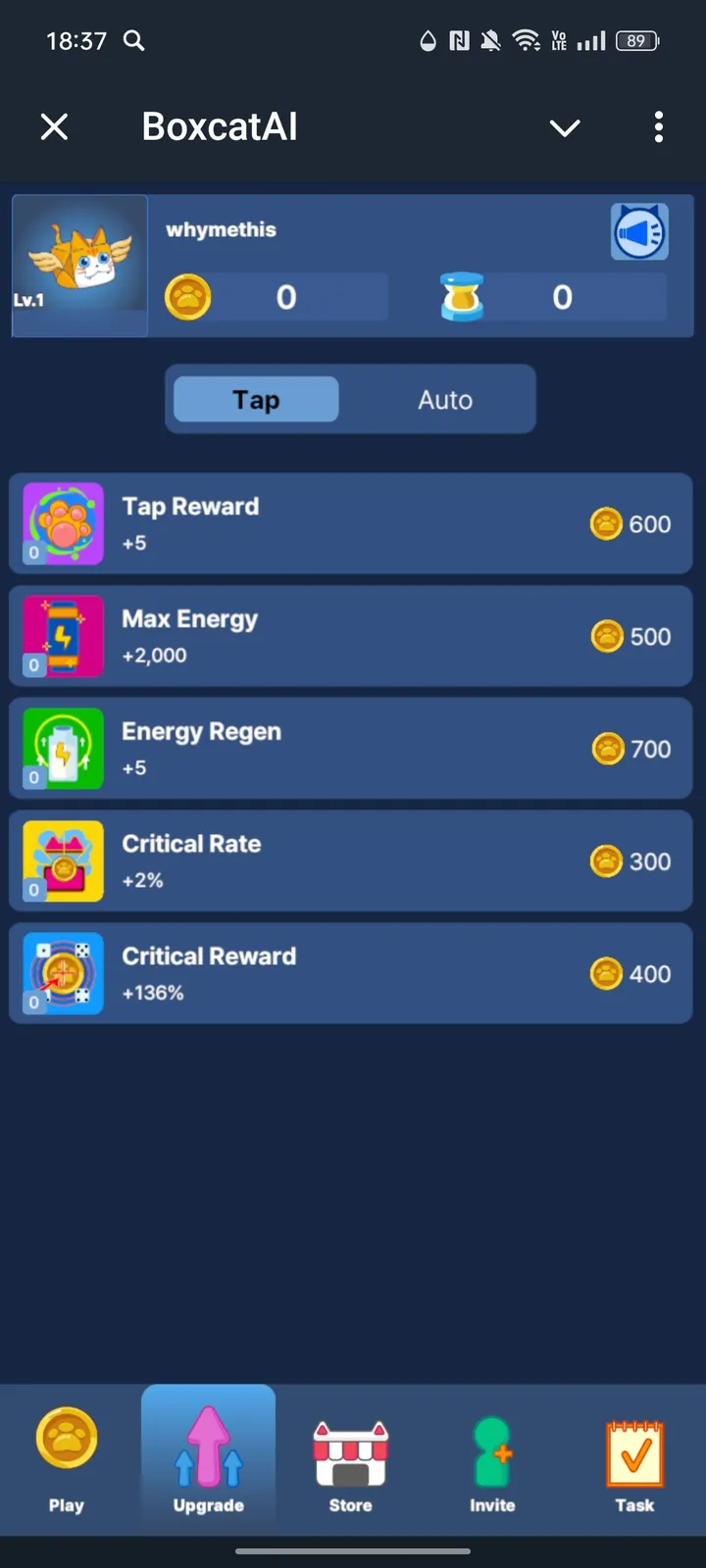Image resolution: width=706 pixels, height=1568 pixels.
Task: Tap the winged cat profile avatar
Action: point(79,265)
